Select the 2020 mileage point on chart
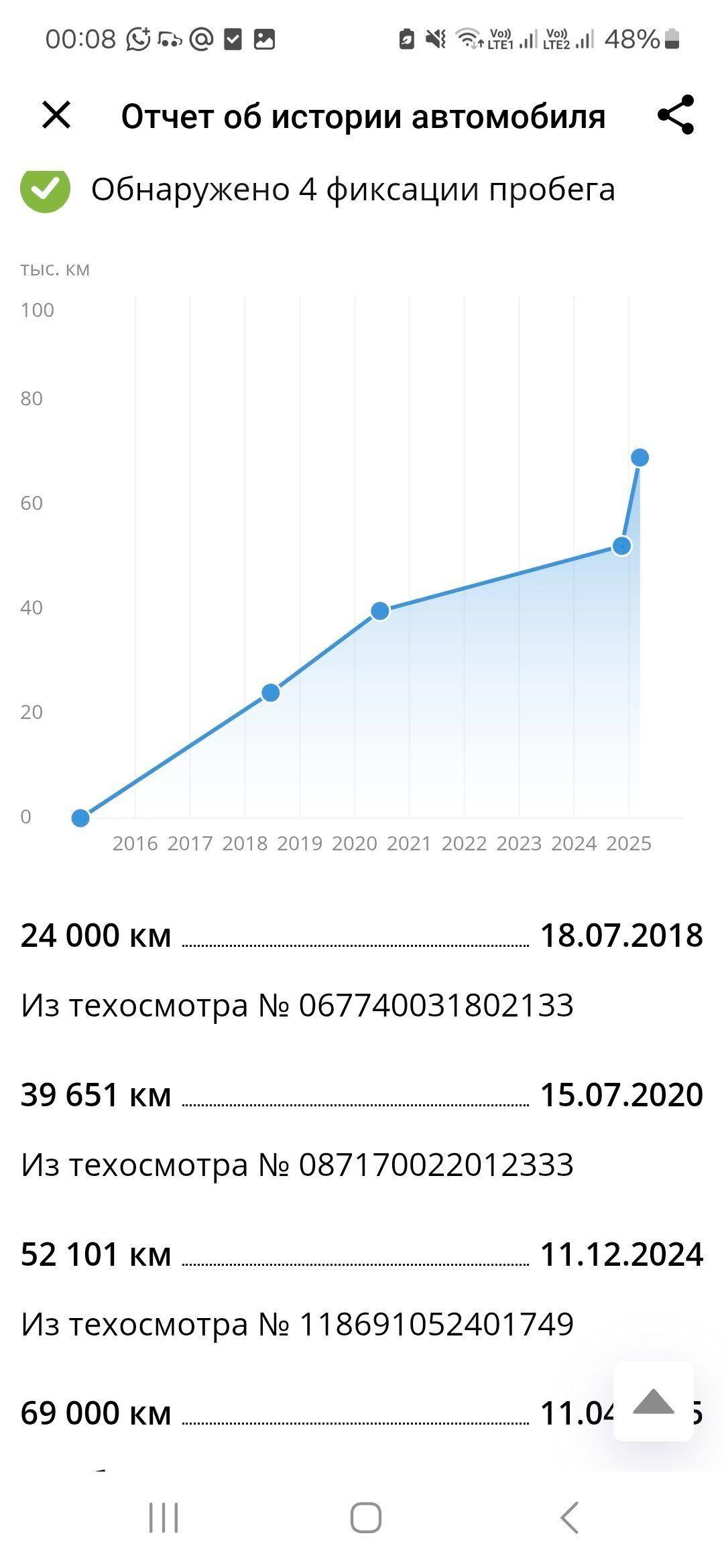 click(380, 610)
